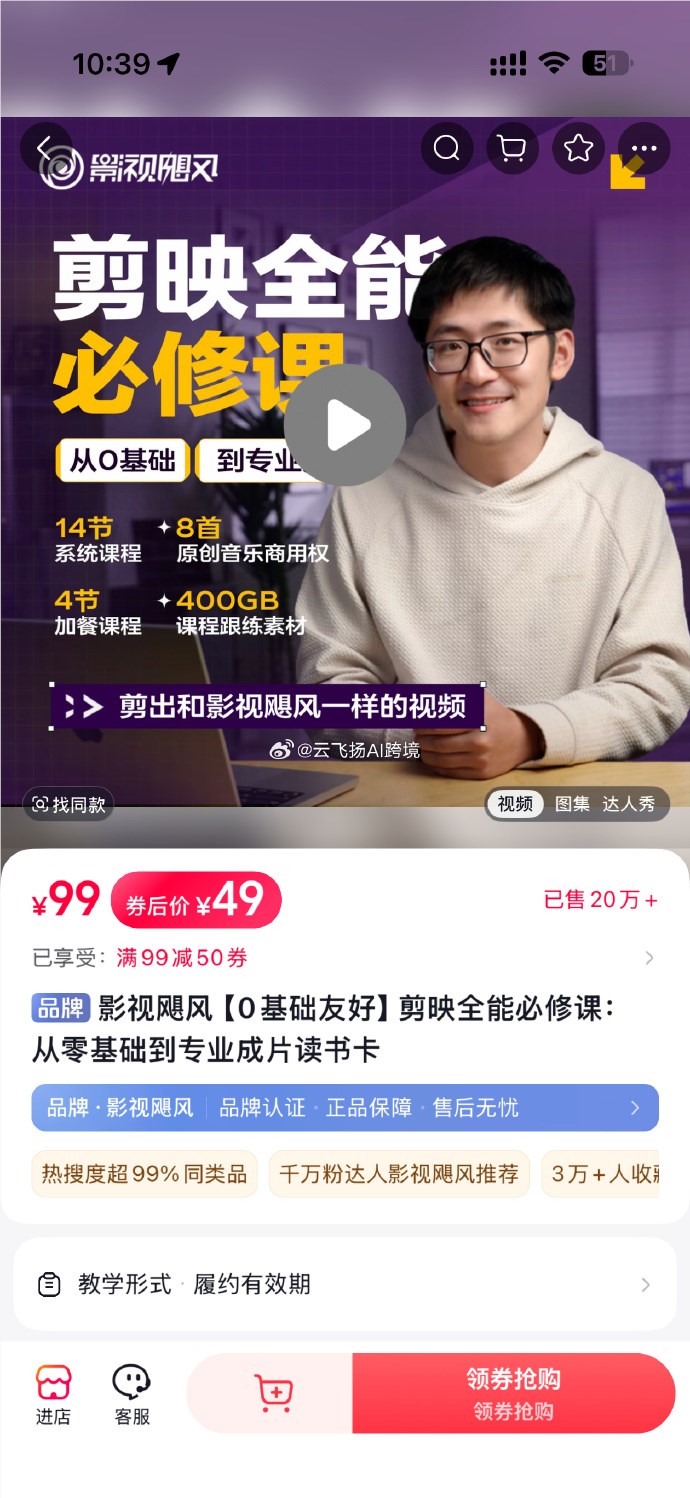Favorite this product with the star icon
This screenshot has height=1498, width=690.
click(578, 149)
